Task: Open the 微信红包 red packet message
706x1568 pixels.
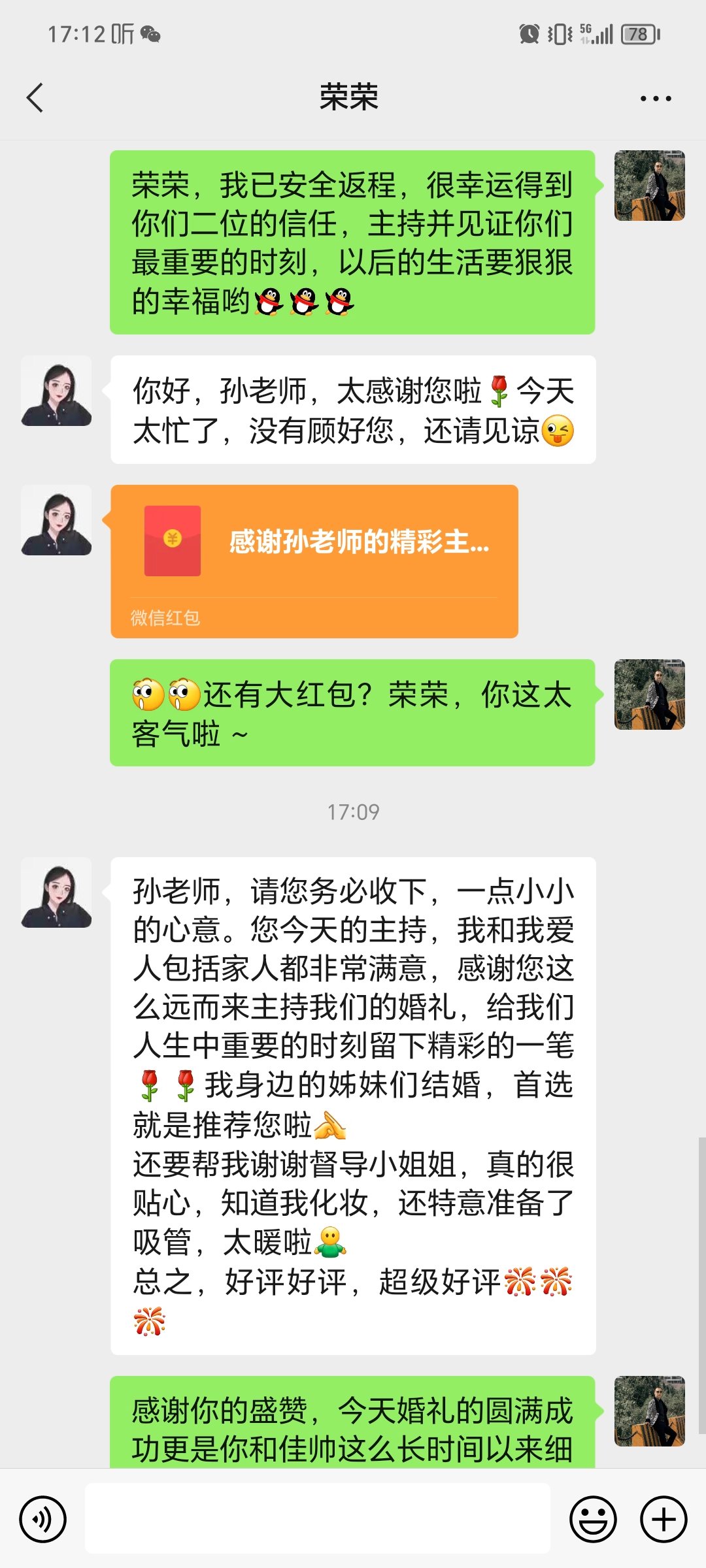Action: coord(314,561)
